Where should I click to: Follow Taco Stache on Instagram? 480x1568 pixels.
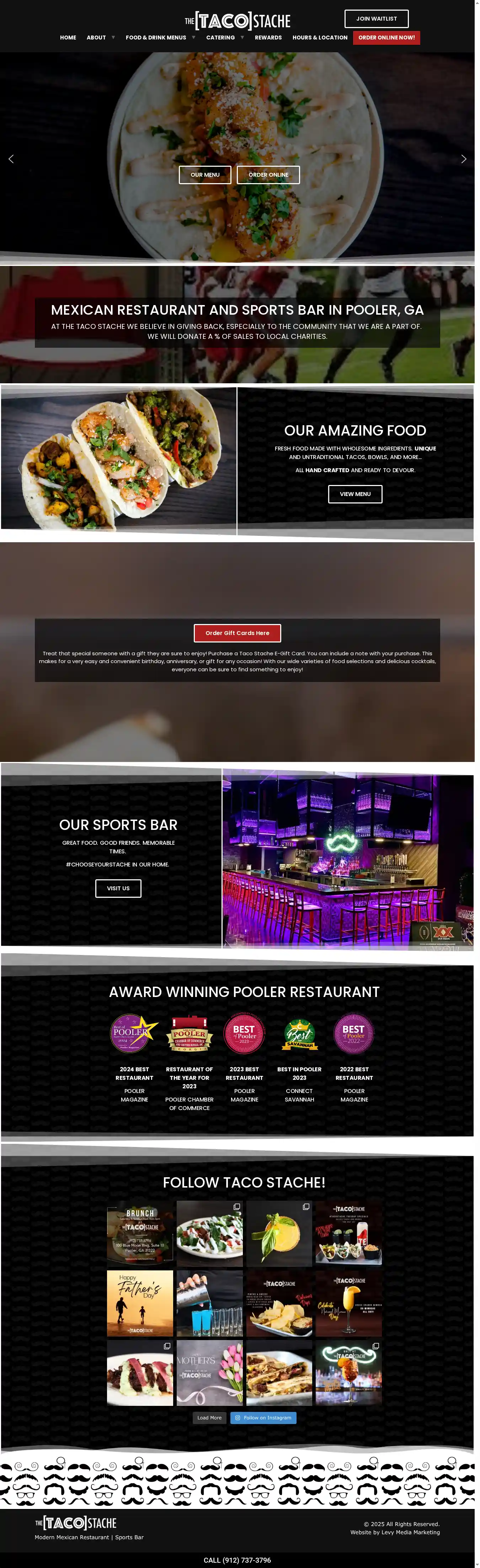coord(263,1418)
